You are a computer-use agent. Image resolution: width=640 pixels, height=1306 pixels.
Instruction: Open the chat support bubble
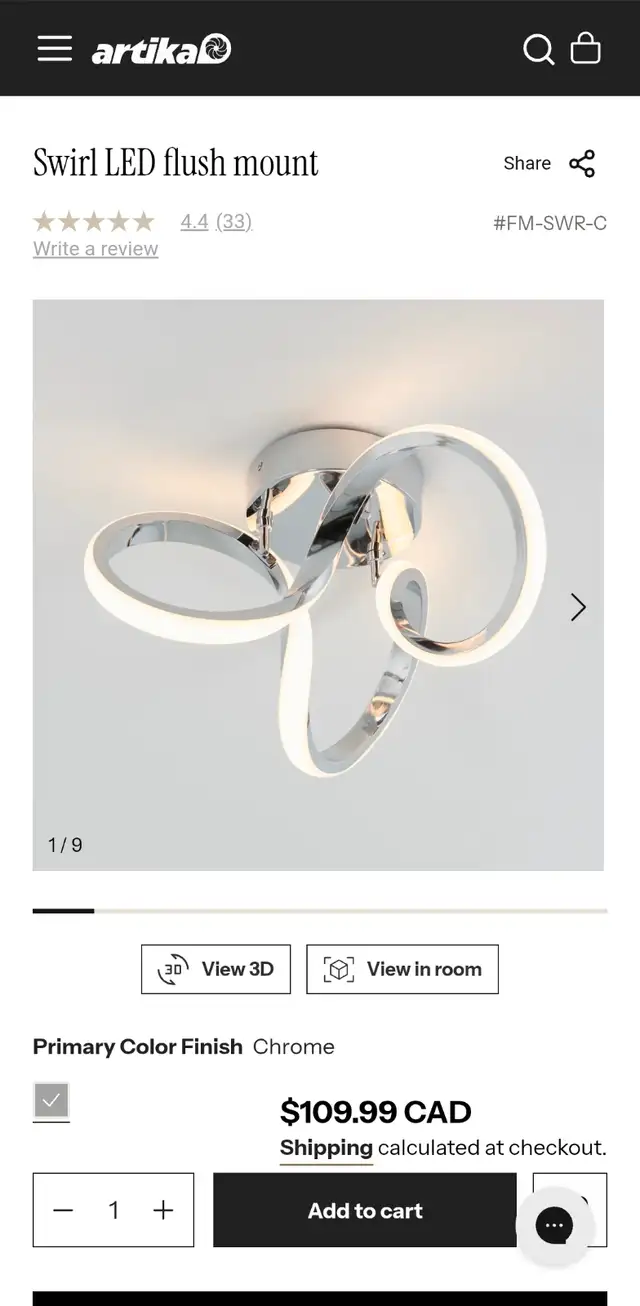click(x=554, y=1225)
